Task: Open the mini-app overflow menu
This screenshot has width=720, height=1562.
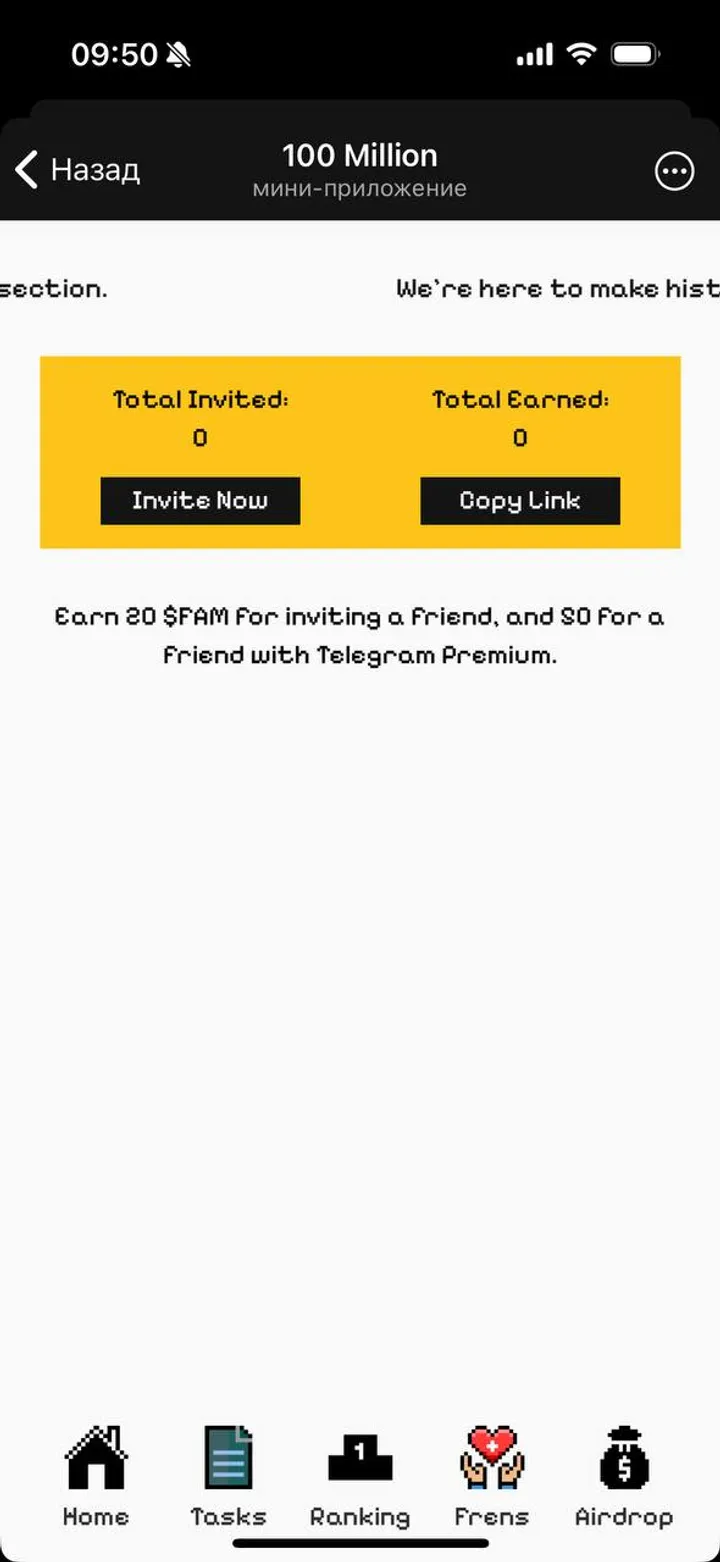Action: tap(674, 171)
